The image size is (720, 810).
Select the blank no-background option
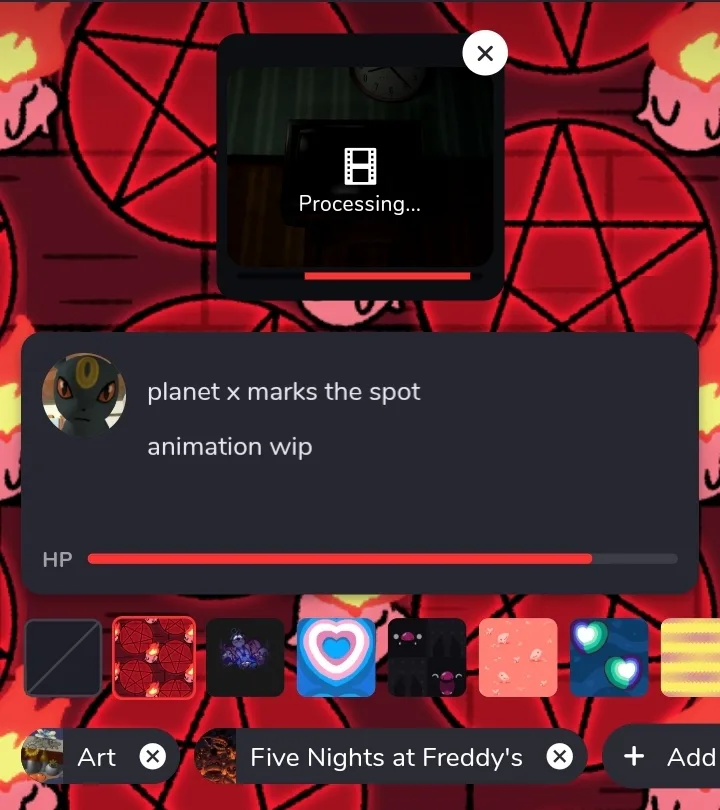point(63,658)
